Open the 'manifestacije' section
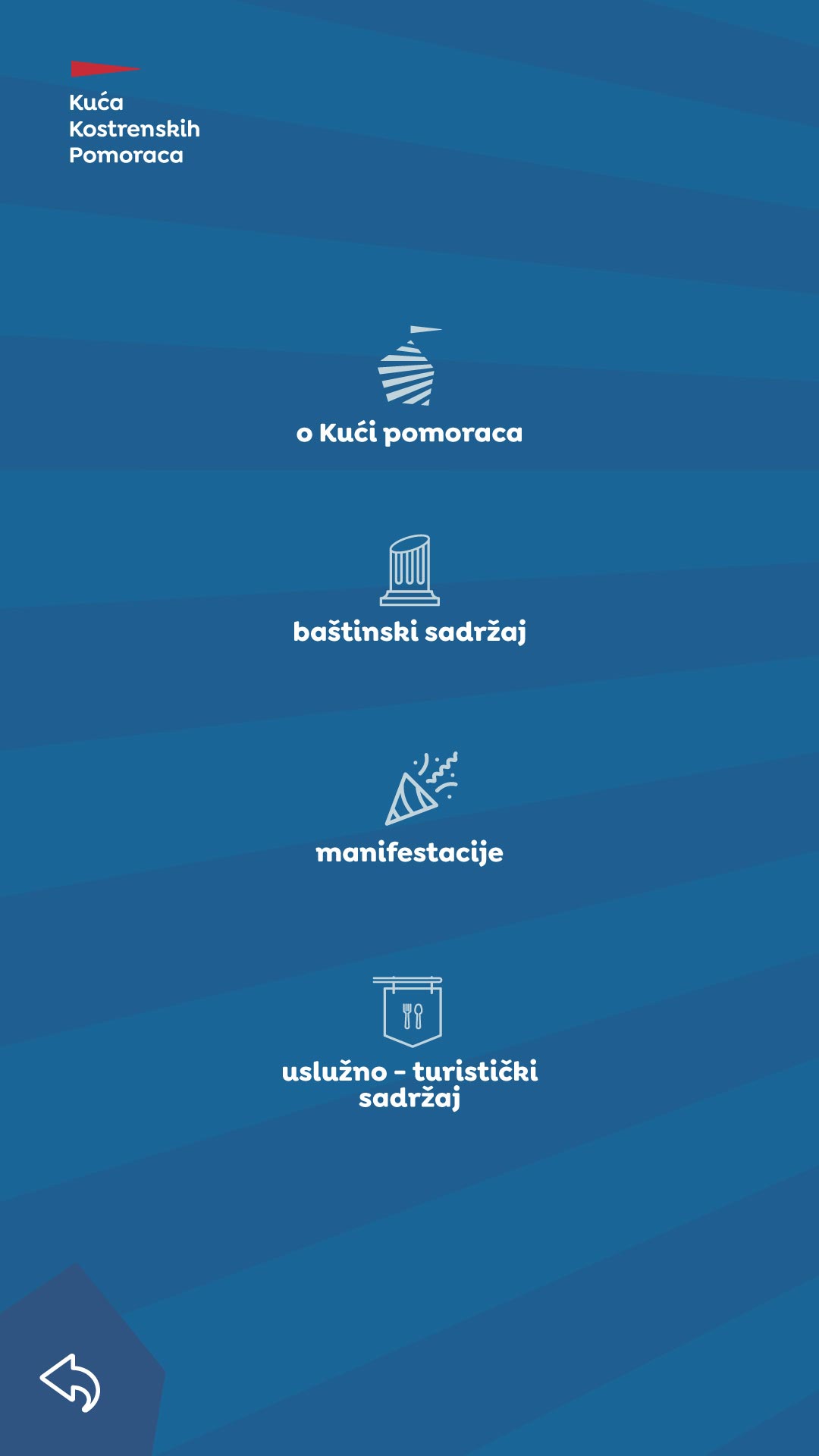Image resolution: width=819 pixels, height=1456 pixels. [x=409, y=852]
